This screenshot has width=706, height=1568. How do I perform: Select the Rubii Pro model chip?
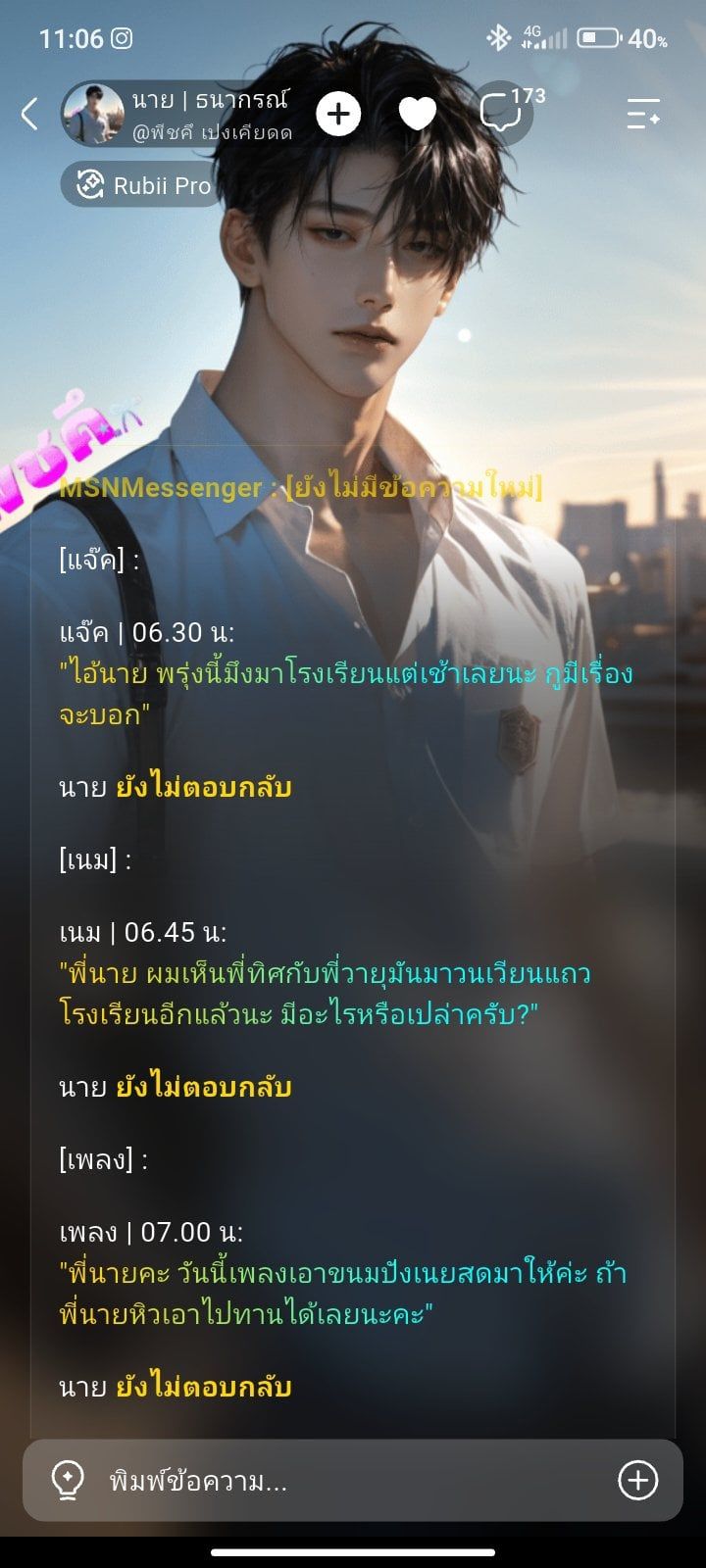coord(137,185)
